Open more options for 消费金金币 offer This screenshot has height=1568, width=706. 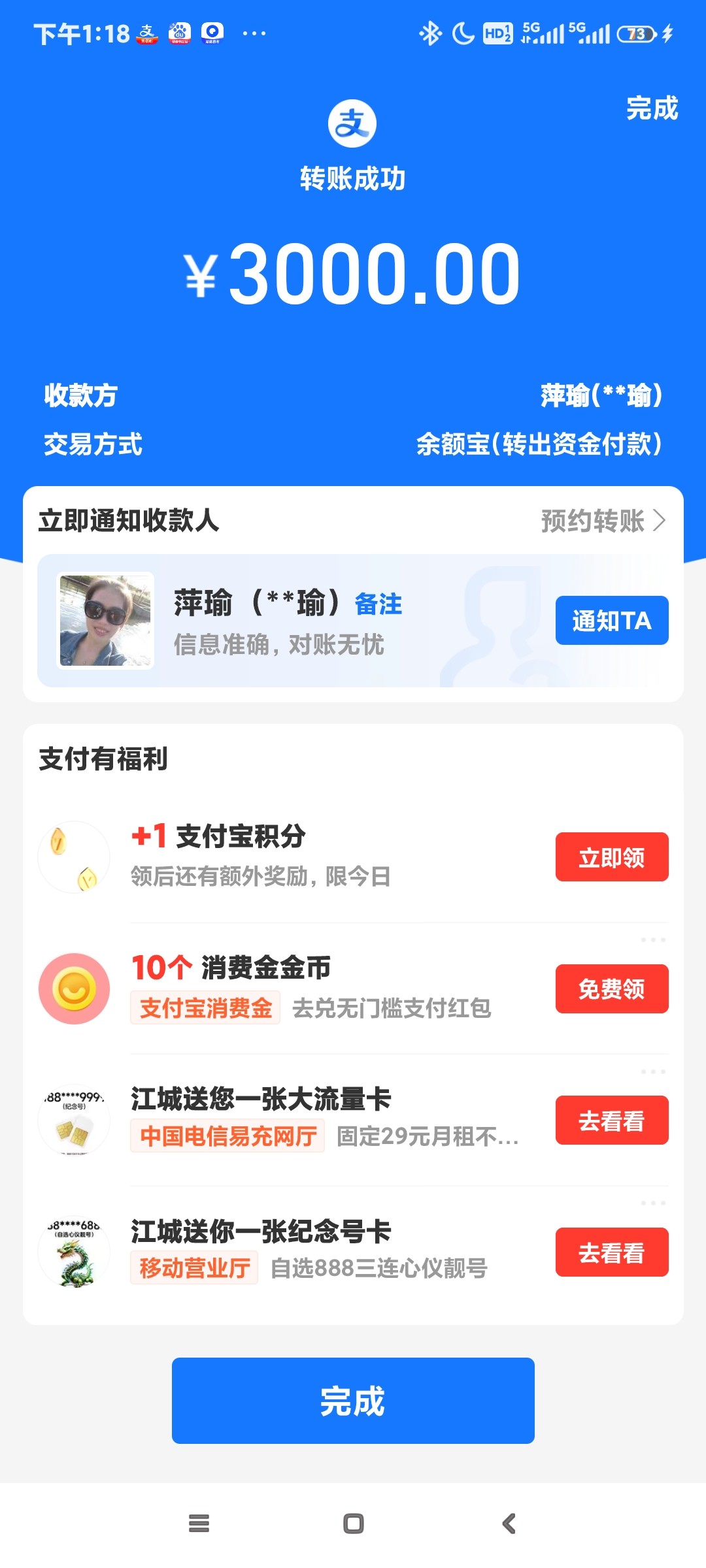tap(653, 940)
